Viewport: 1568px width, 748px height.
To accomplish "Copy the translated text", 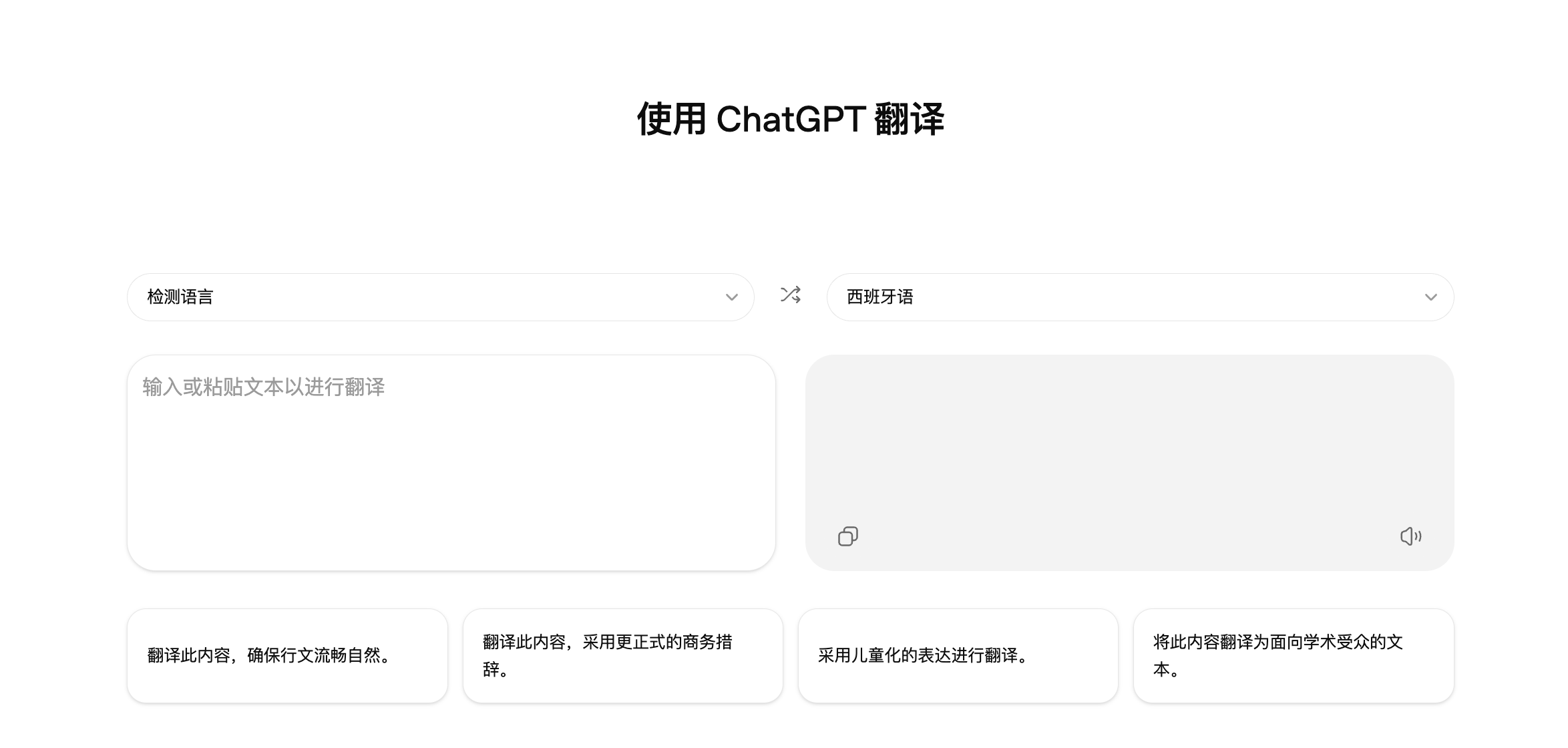I will (x=848, y=536).
